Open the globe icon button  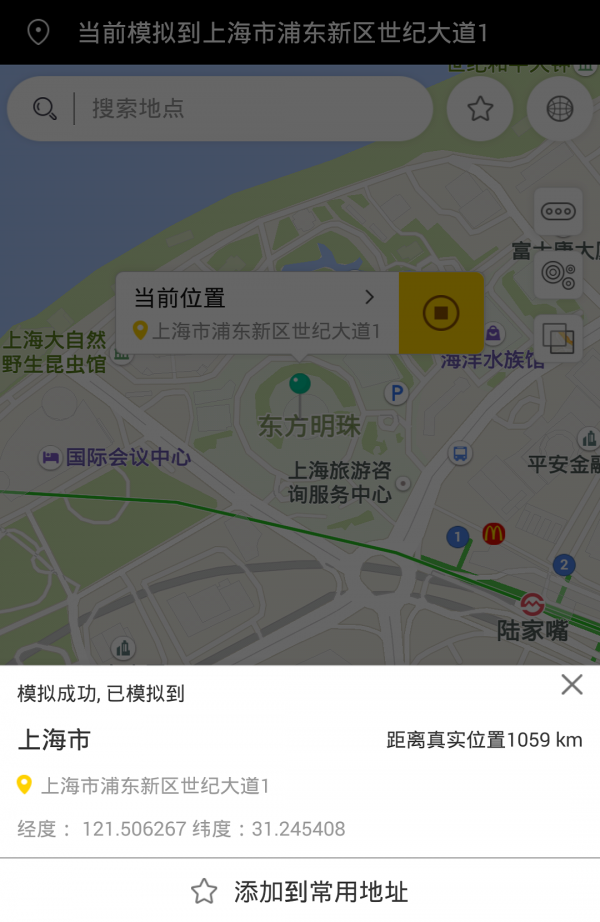pyautogui.click(x=560, y=108)
